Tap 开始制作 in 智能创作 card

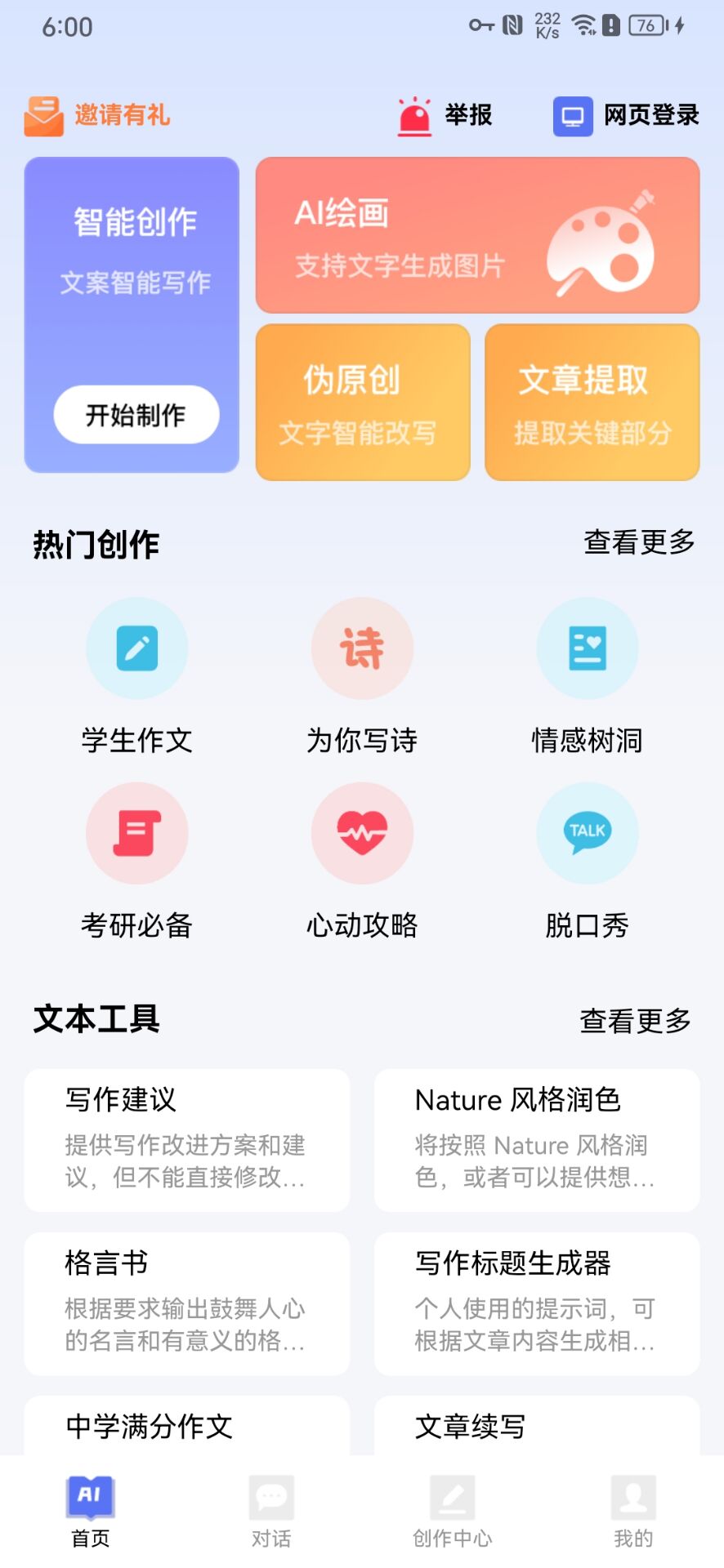[x=136, y=415]
